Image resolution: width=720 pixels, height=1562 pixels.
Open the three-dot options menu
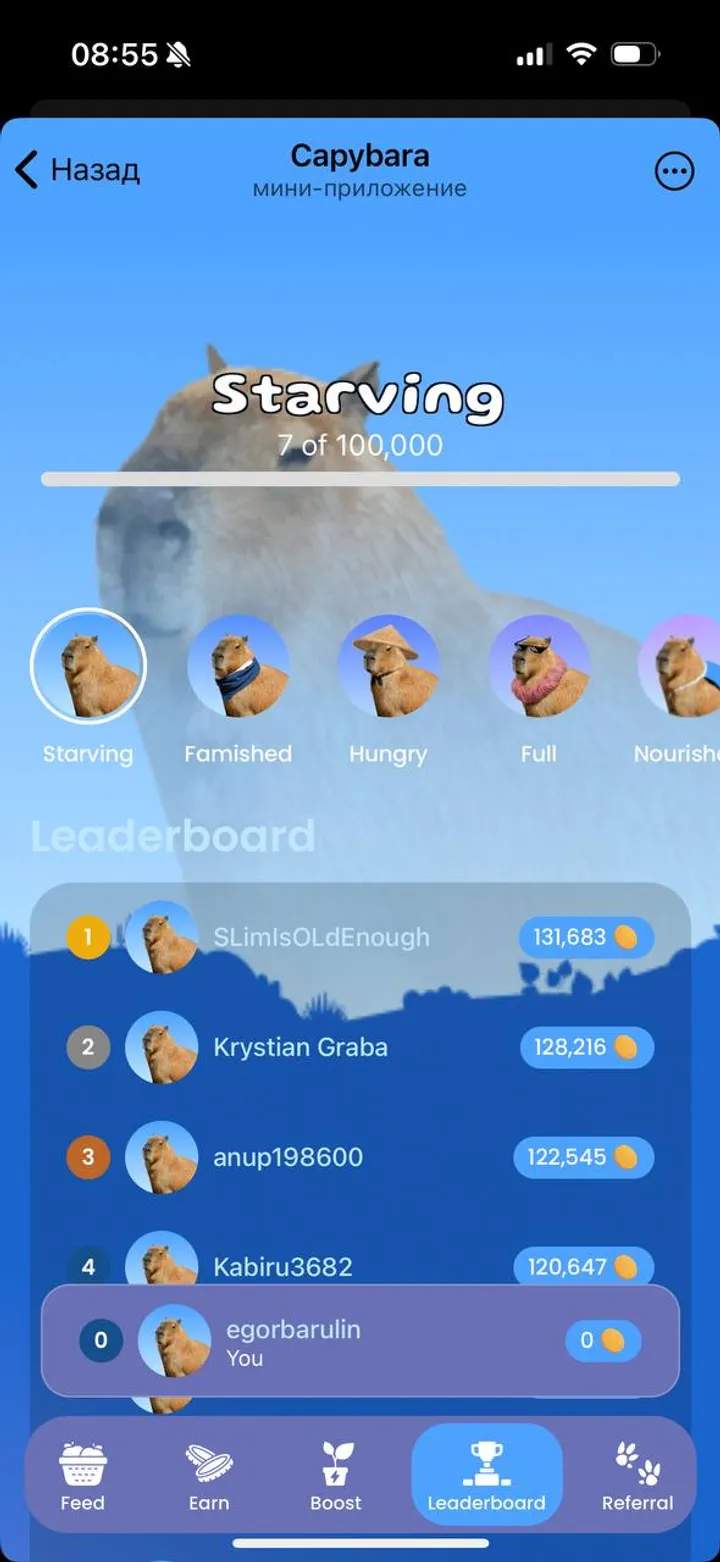[674, 171]
